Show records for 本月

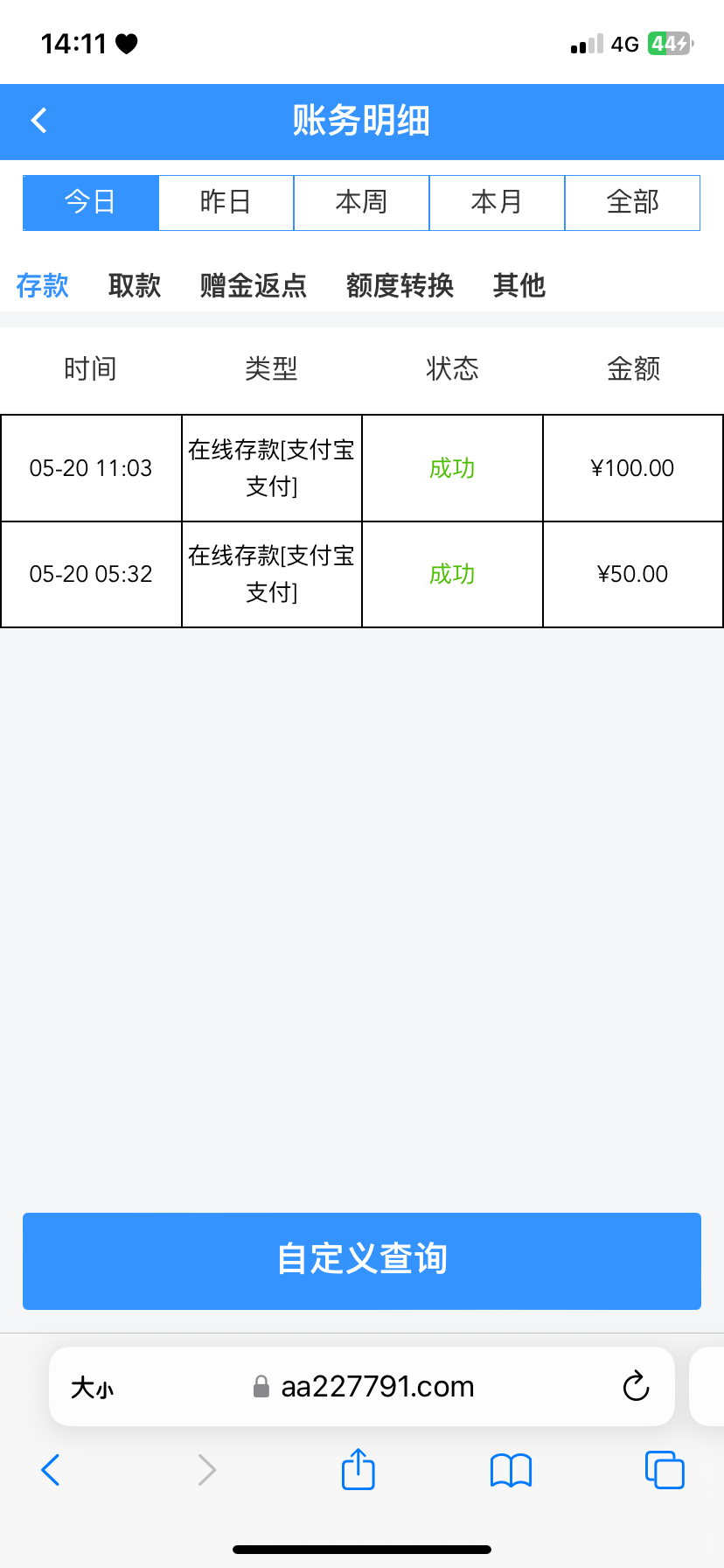pyautogui.click(x=497, y=202)
